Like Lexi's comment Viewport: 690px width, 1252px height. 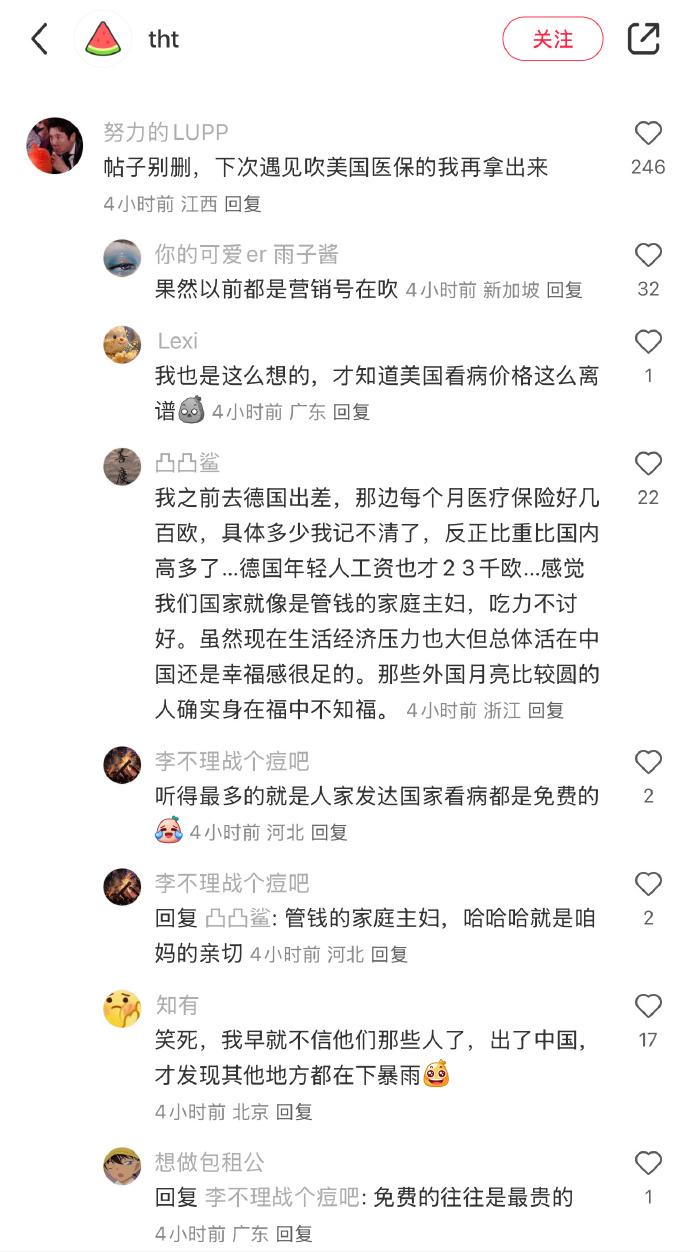click(x=648, y=342)
